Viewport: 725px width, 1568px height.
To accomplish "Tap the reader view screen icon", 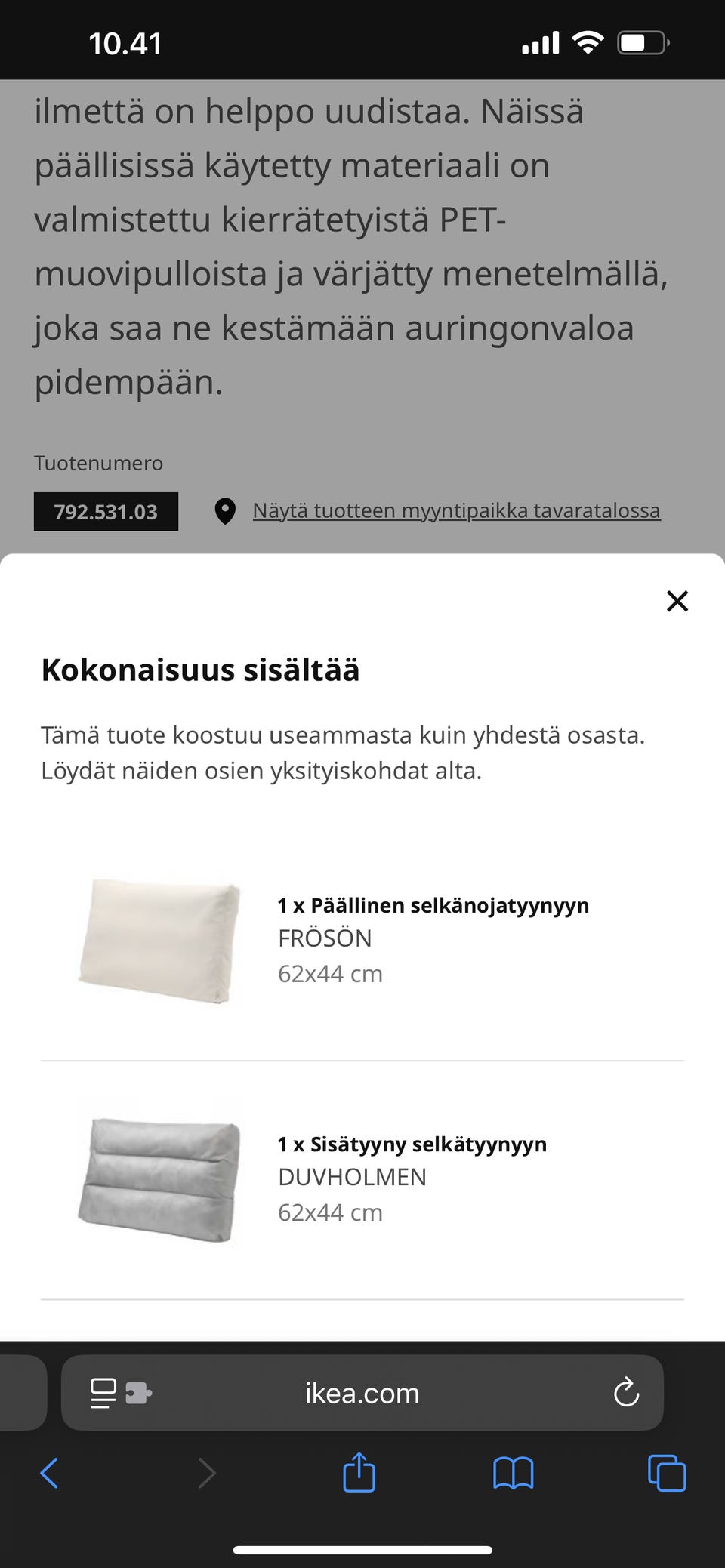I will (102, 1393).
